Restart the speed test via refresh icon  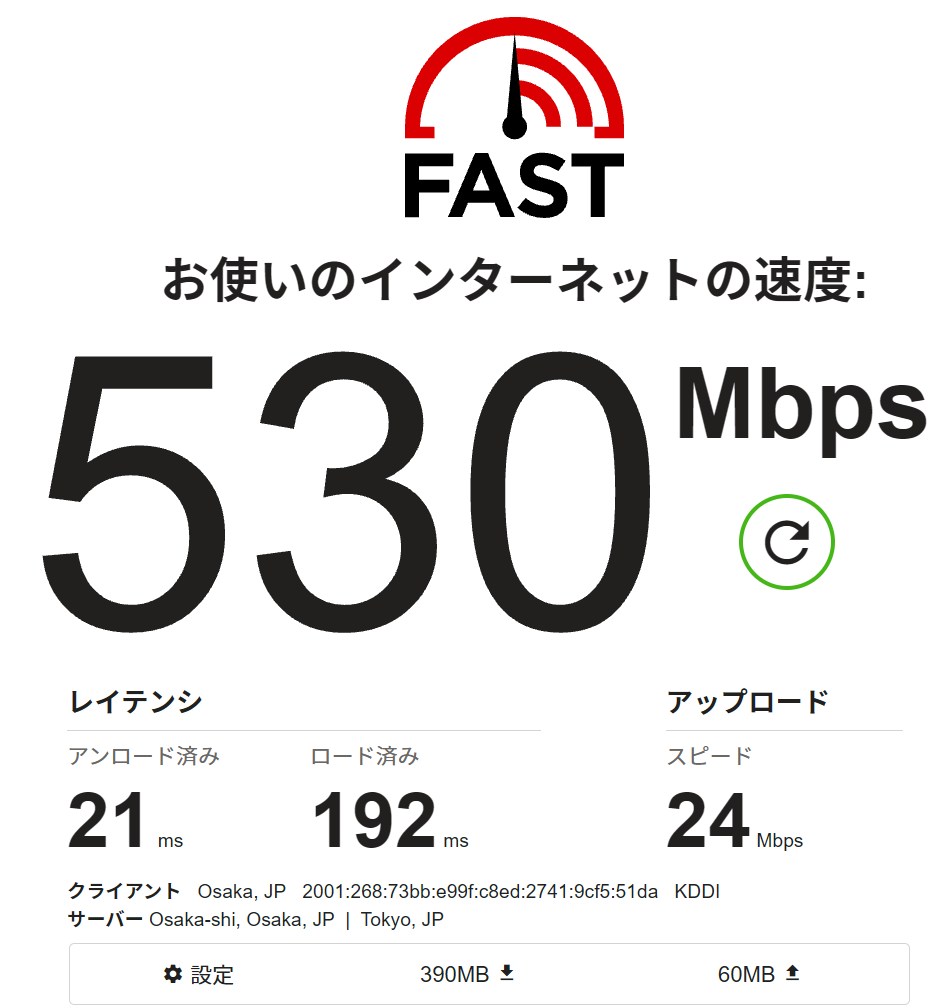click(786, 540)
